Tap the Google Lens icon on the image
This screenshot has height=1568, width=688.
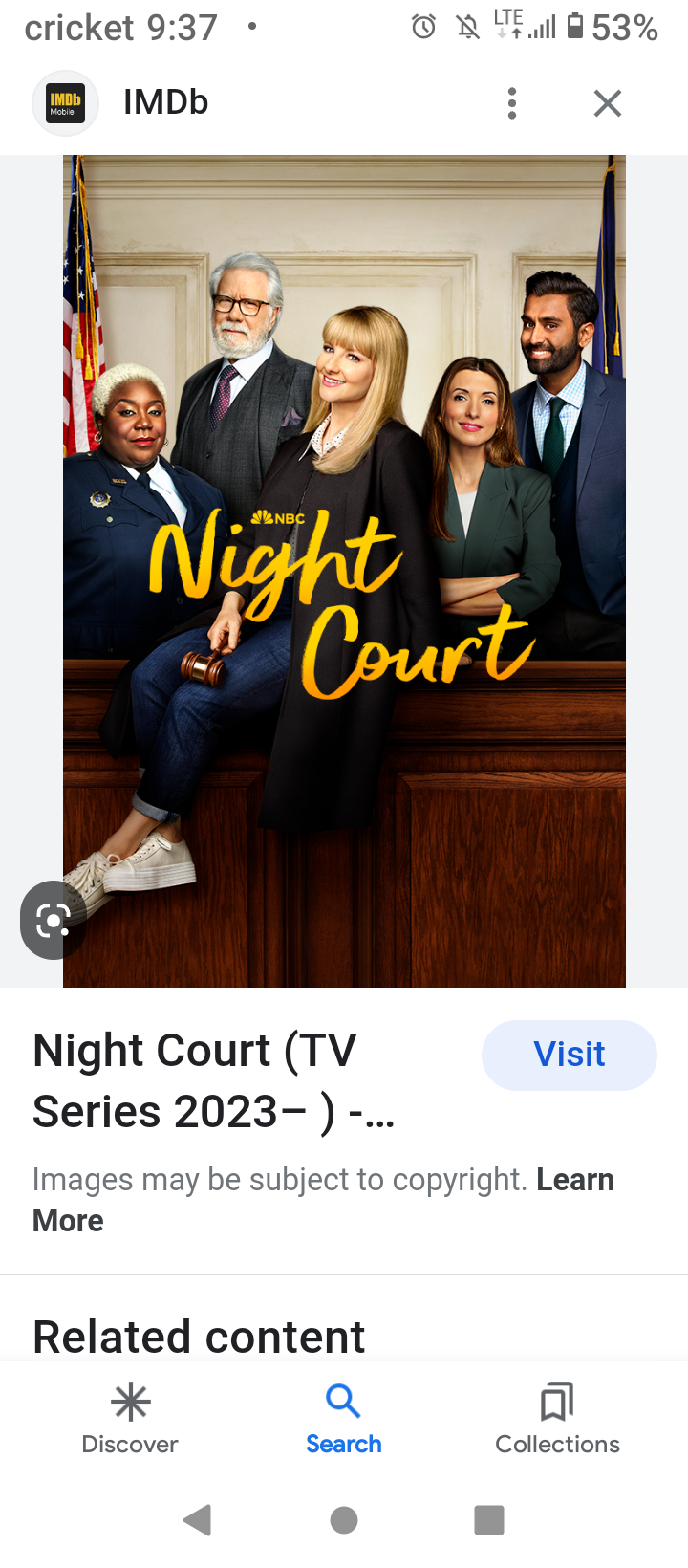[54, 921]
